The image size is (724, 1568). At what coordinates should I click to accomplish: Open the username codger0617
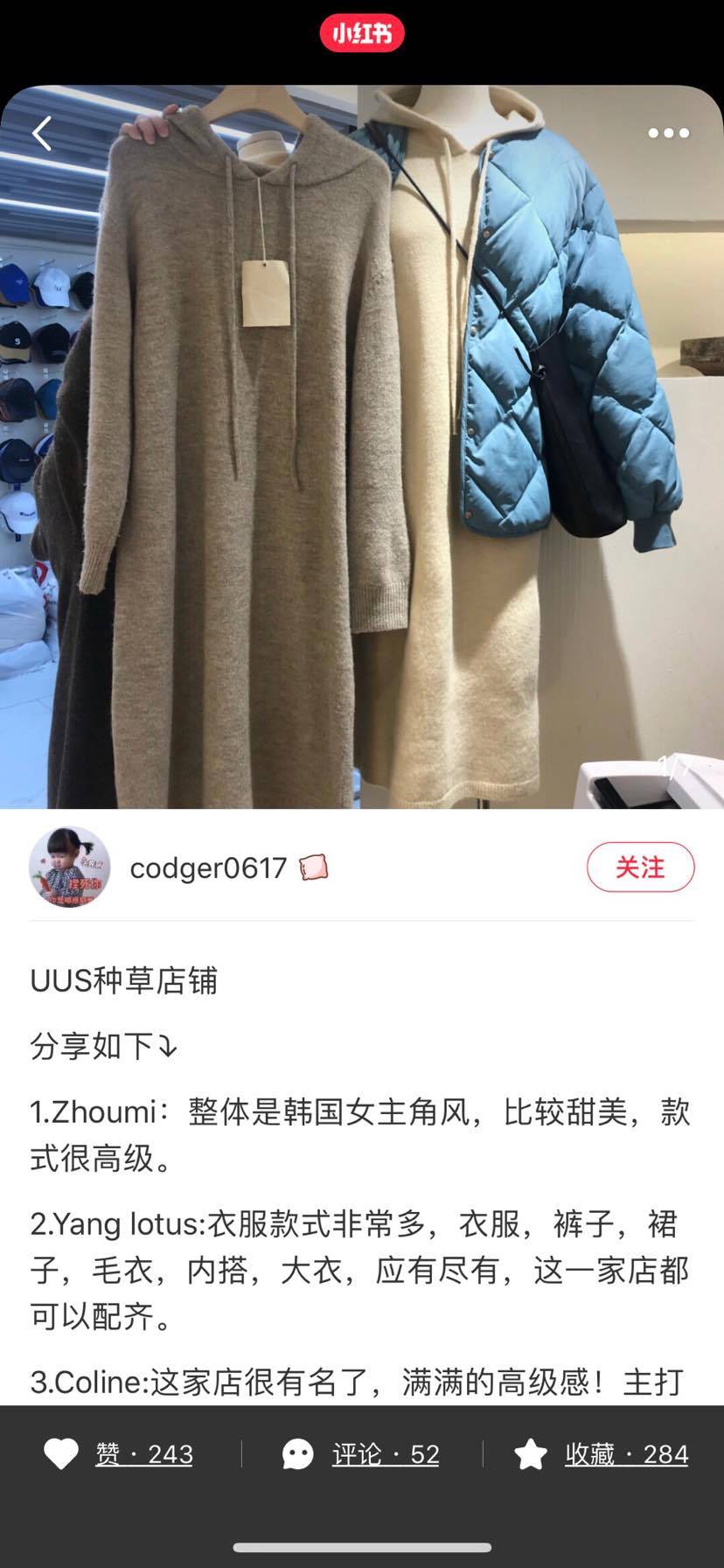click(208, 868)
